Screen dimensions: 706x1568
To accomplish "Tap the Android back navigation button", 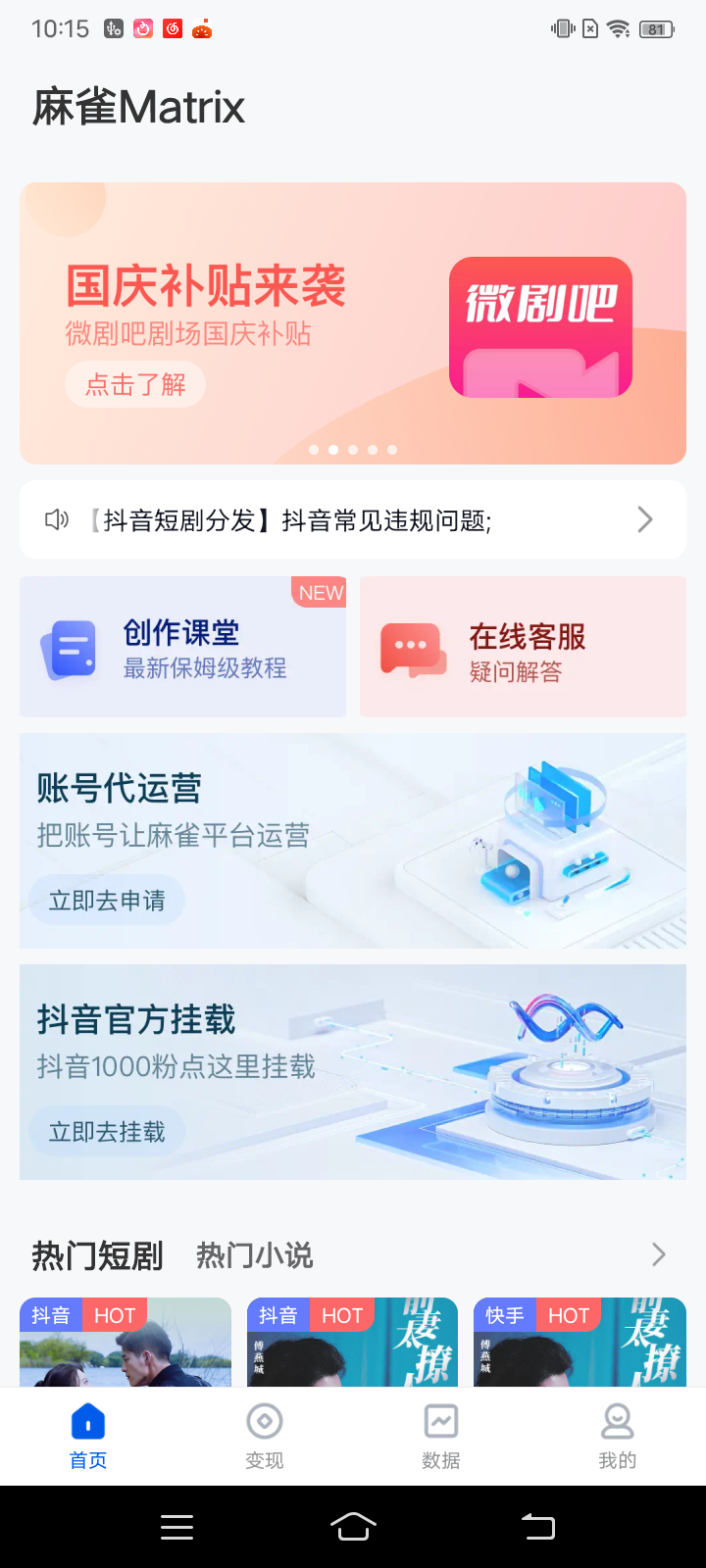I will coord(536,1526).
